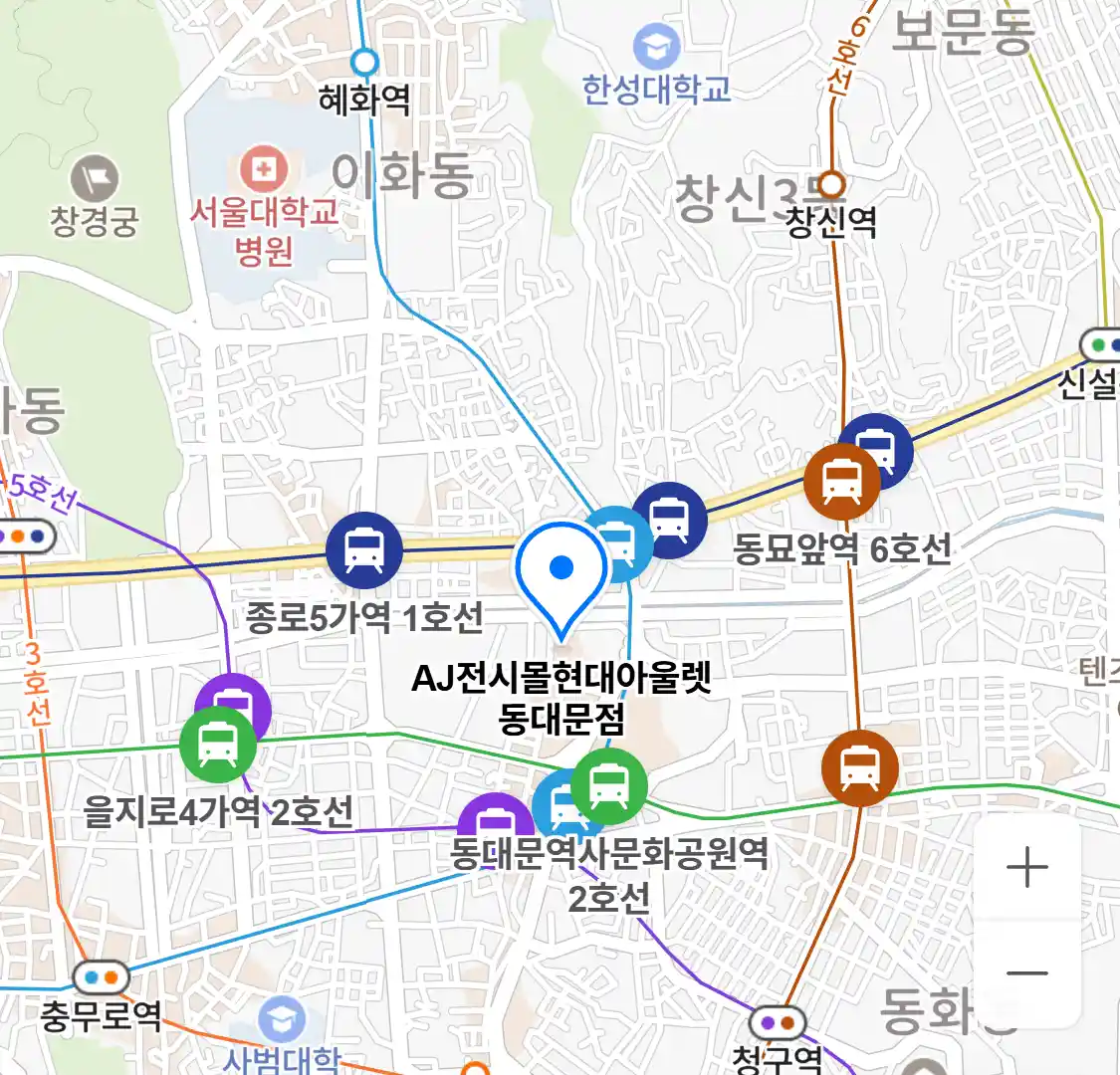Zoom out of the map
The height and width of the screenshot is (1075, 1120).
[1026, 973]
